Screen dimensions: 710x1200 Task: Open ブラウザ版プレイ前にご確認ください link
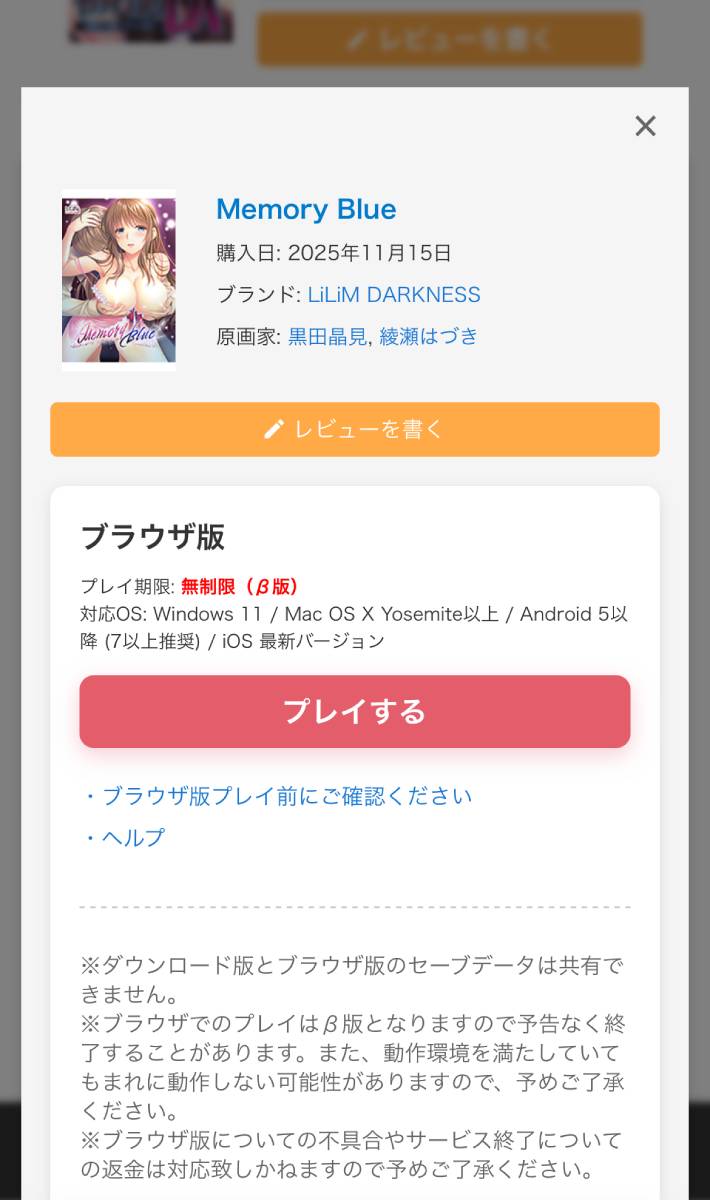tap(286, 796)
